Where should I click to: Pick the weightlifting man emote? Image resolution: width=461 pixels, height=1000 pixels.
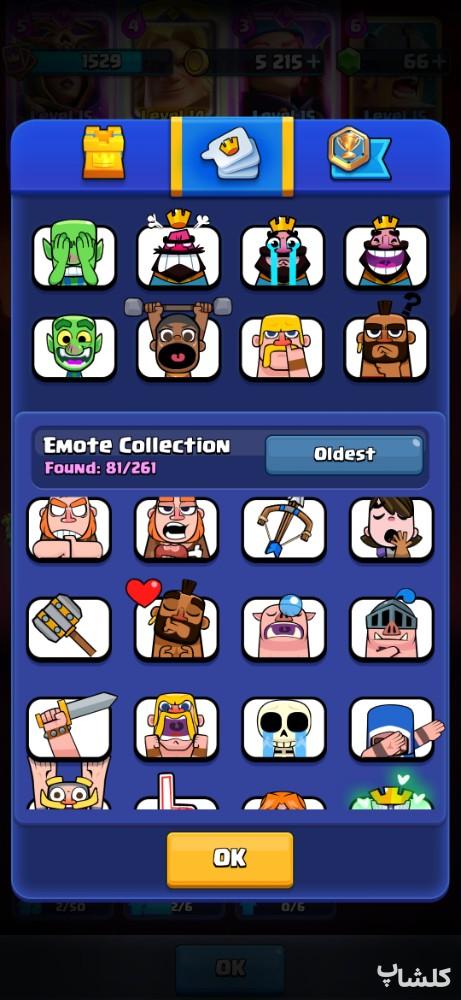click(x=178, y=340)
